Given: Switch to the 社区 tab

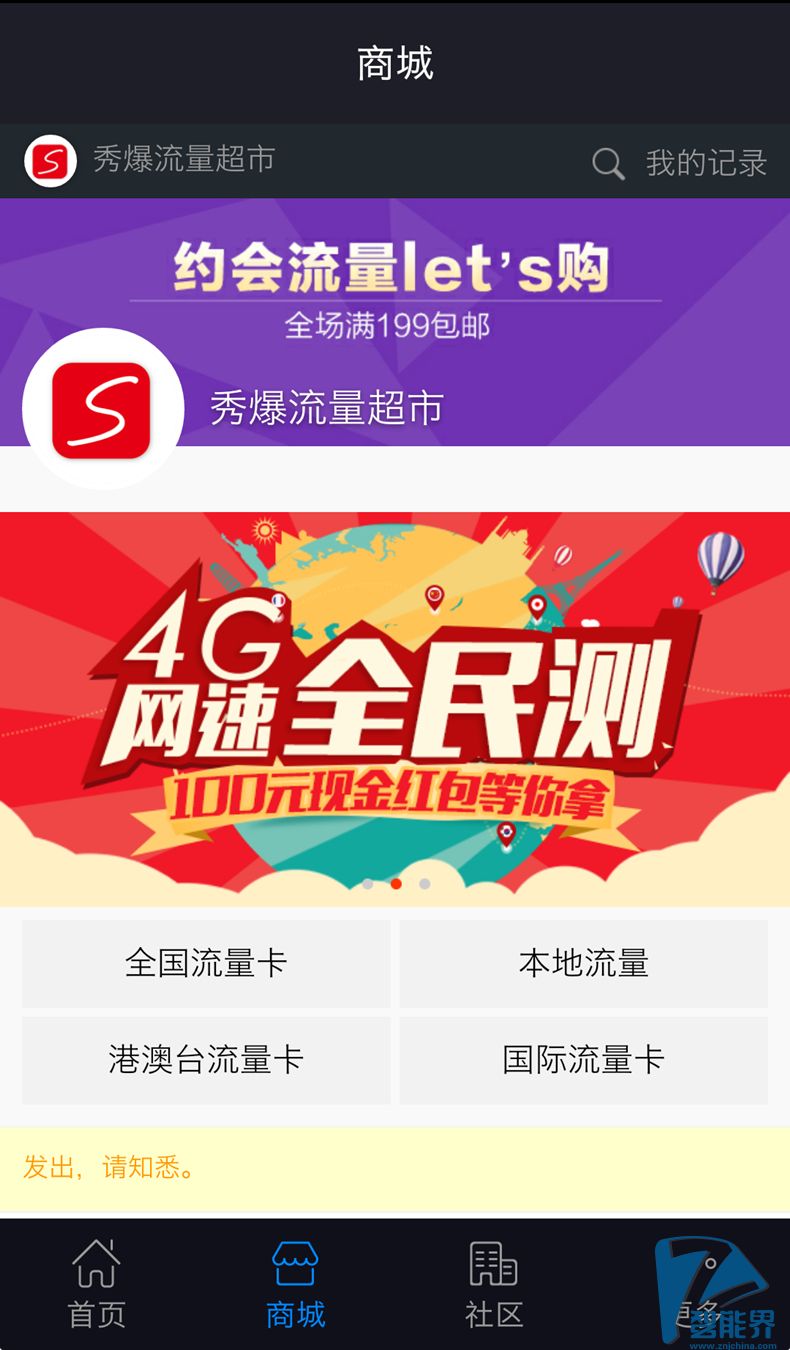Looking at the screenshot, I should 494,1284.
